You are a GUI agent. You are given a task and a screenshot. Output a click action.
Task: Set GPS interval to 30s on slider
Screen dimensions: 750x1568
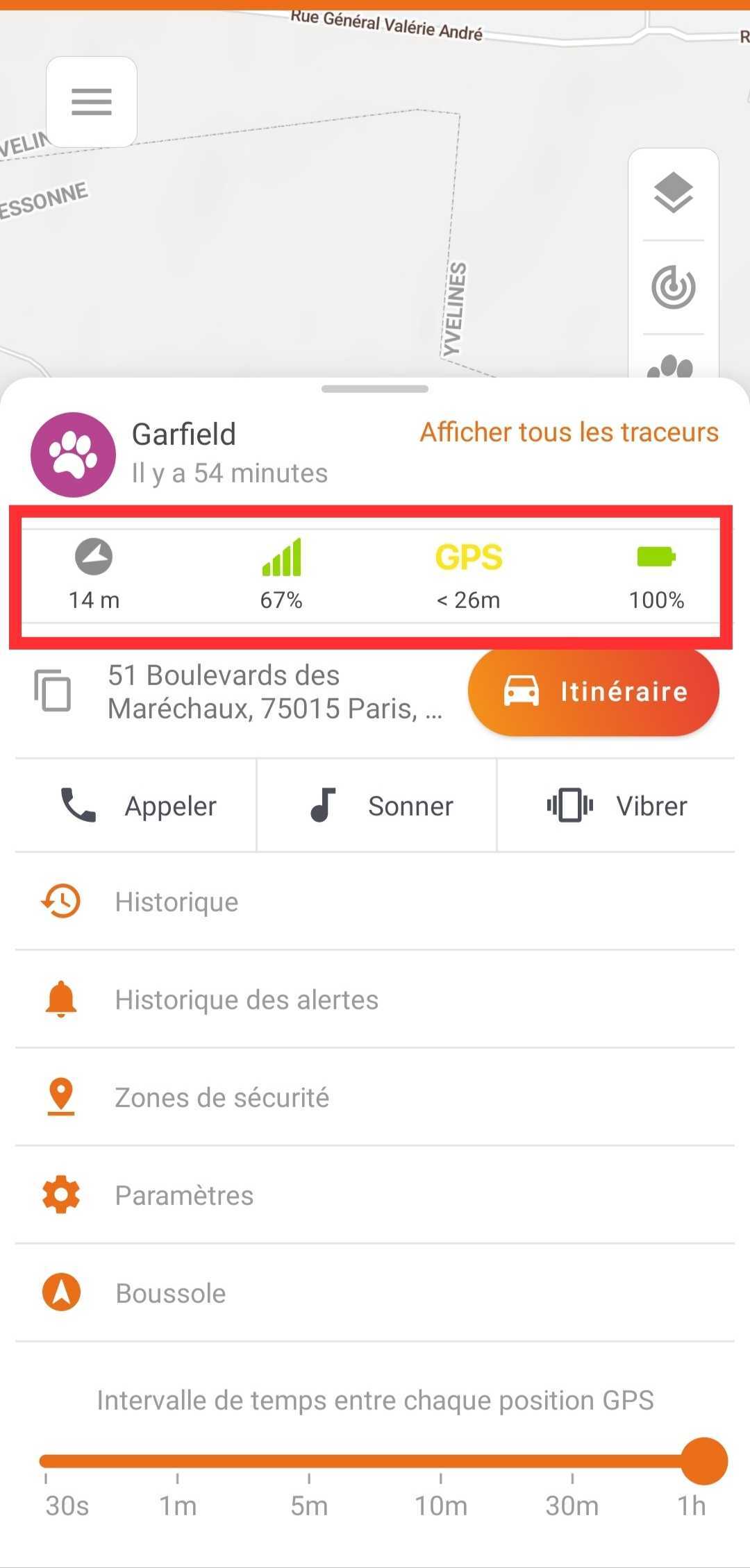46,1461
